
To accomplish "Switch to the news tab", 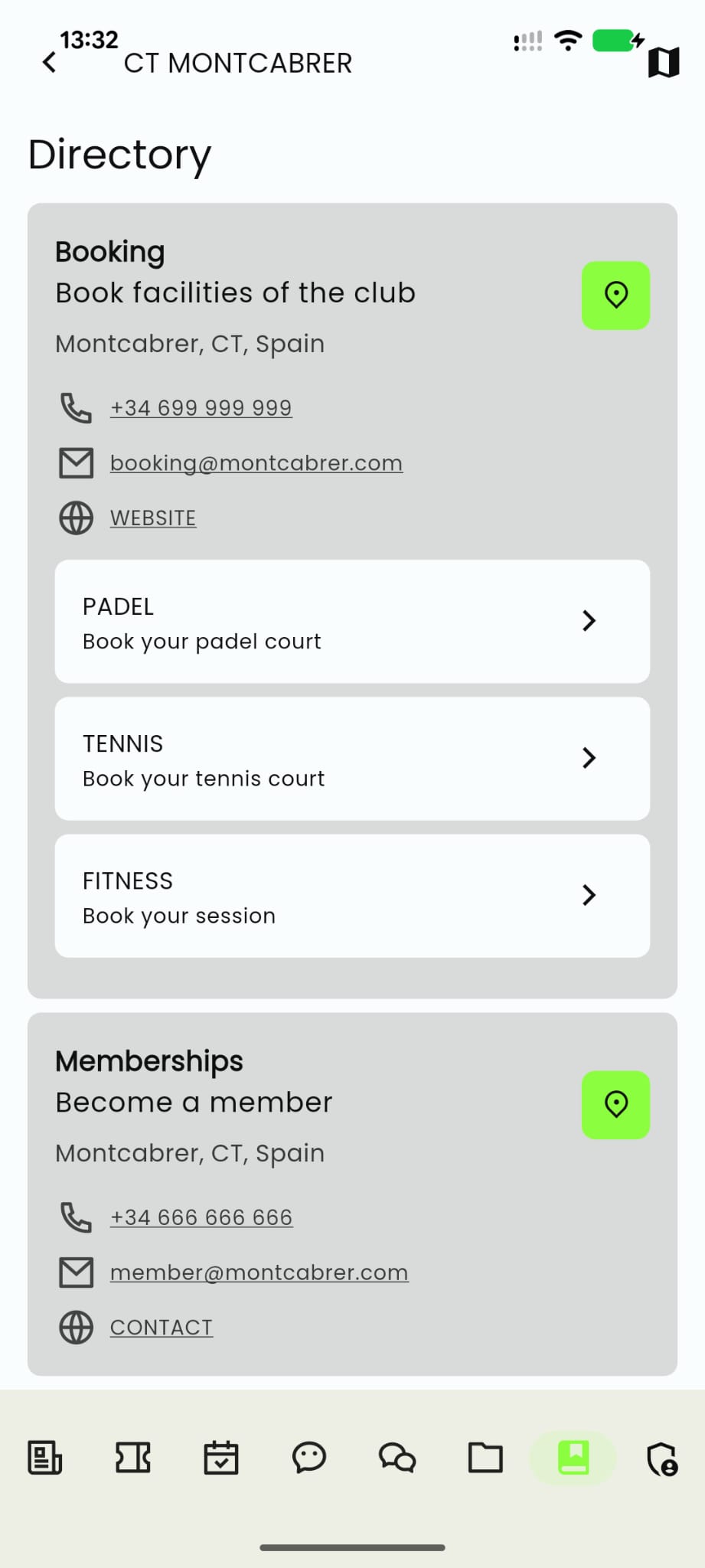I will 45,1458.
